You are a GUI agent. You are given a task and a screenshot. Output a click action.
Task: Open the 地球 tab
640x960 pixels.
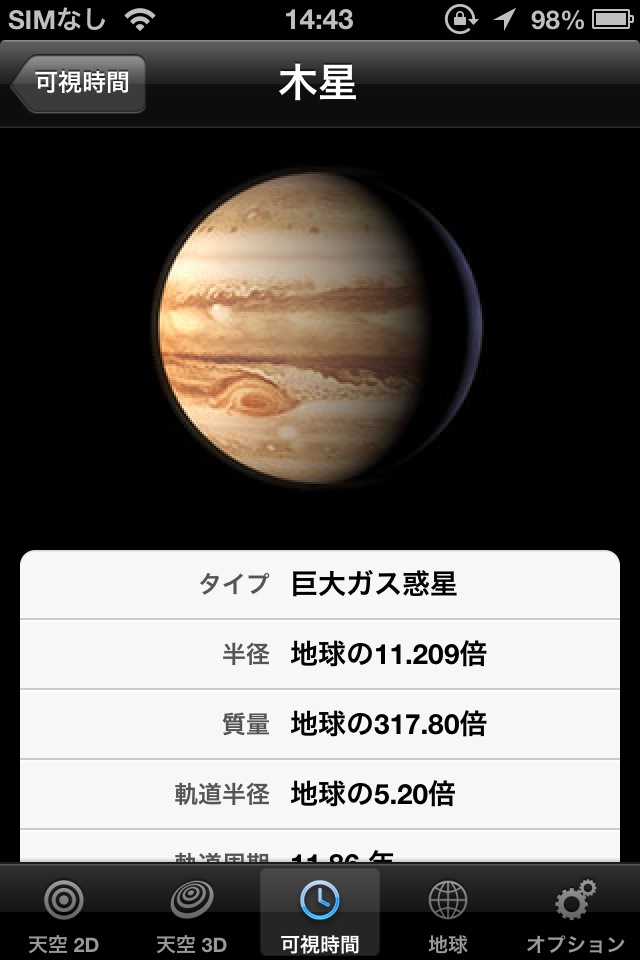click(448, 912)
